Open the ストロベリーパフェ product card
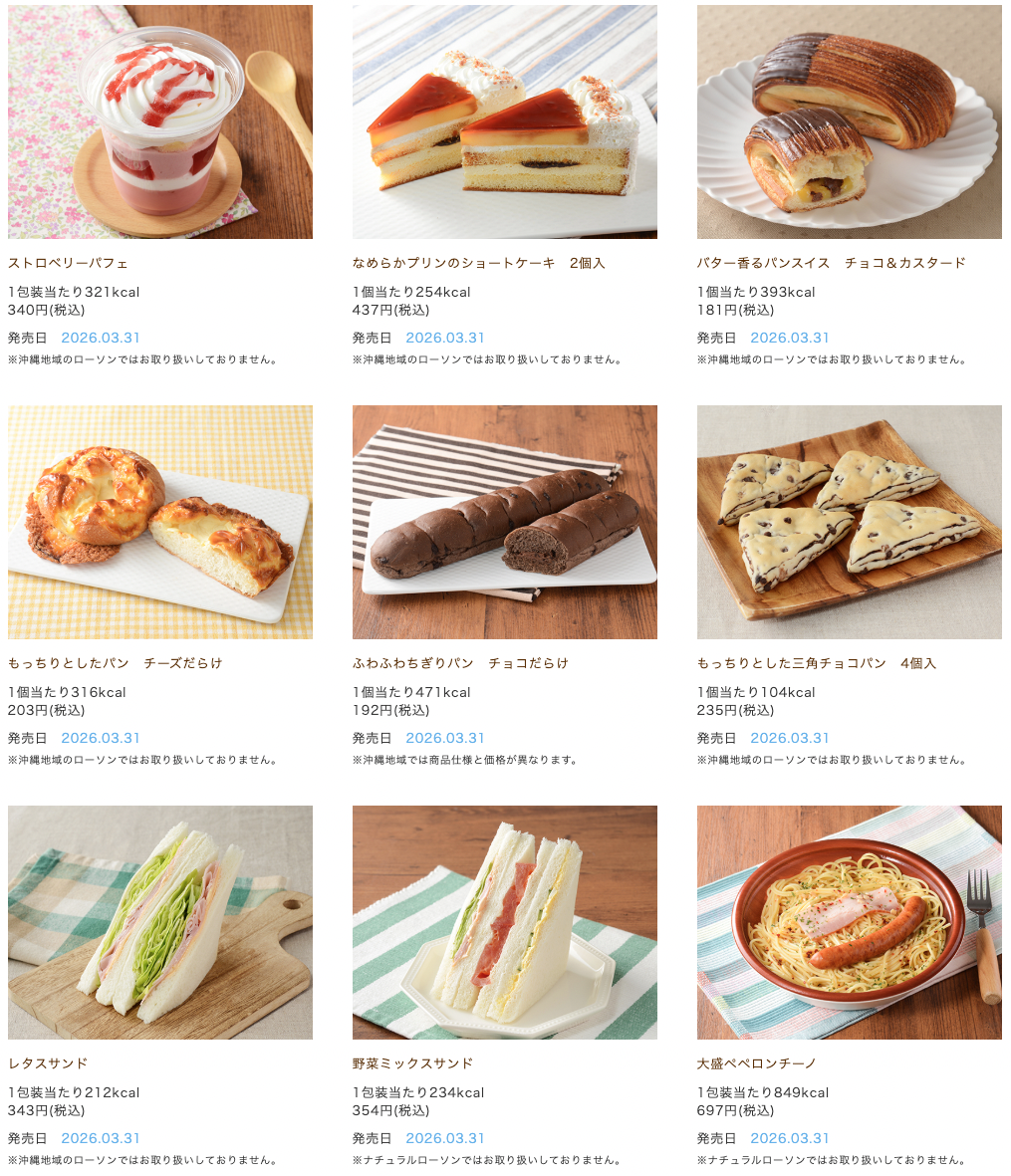This screenshot has height=1176, width=1011. (159, 122)
